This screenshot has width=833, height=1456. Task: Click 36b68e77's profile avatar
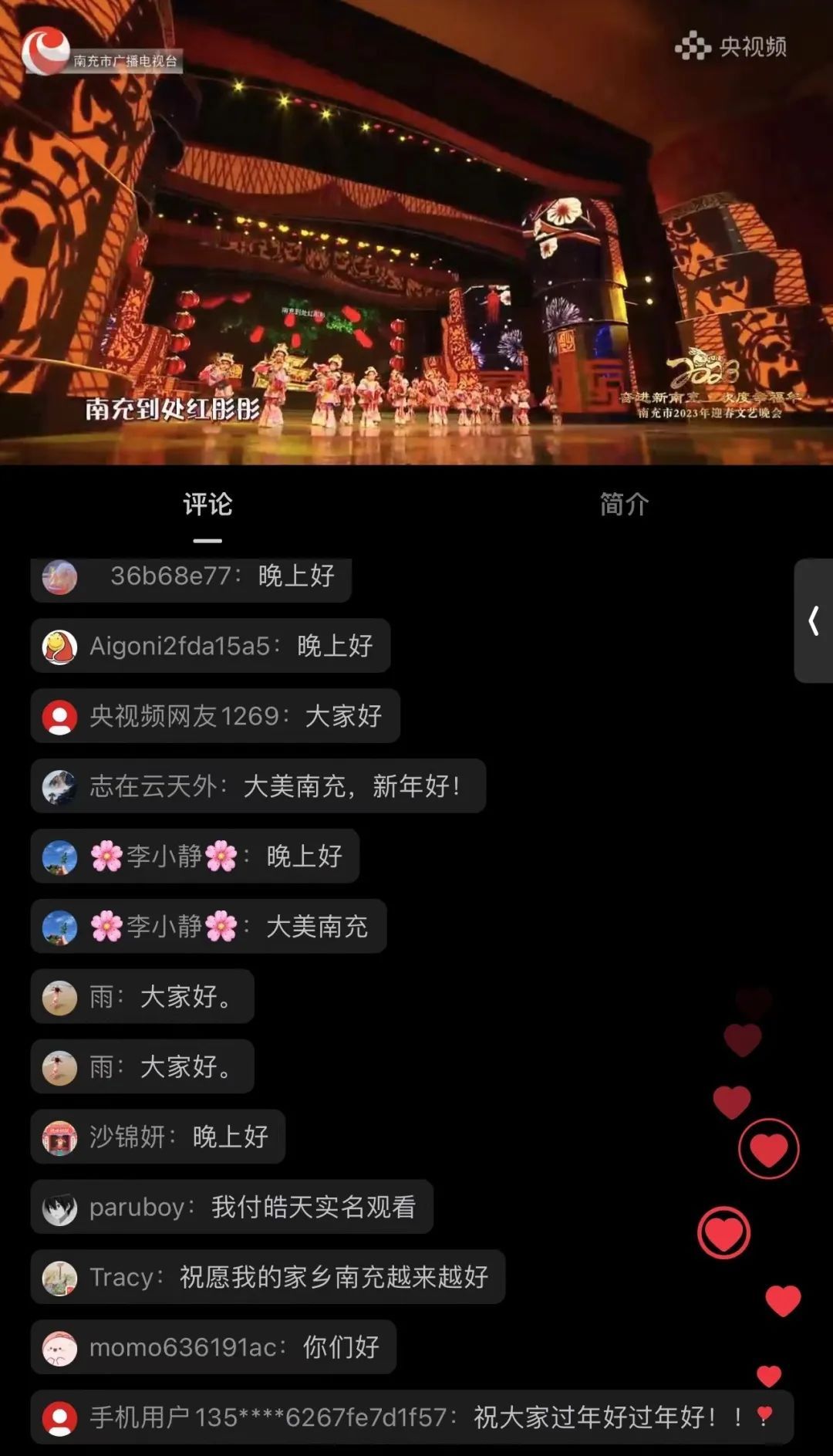coord(59,577)
